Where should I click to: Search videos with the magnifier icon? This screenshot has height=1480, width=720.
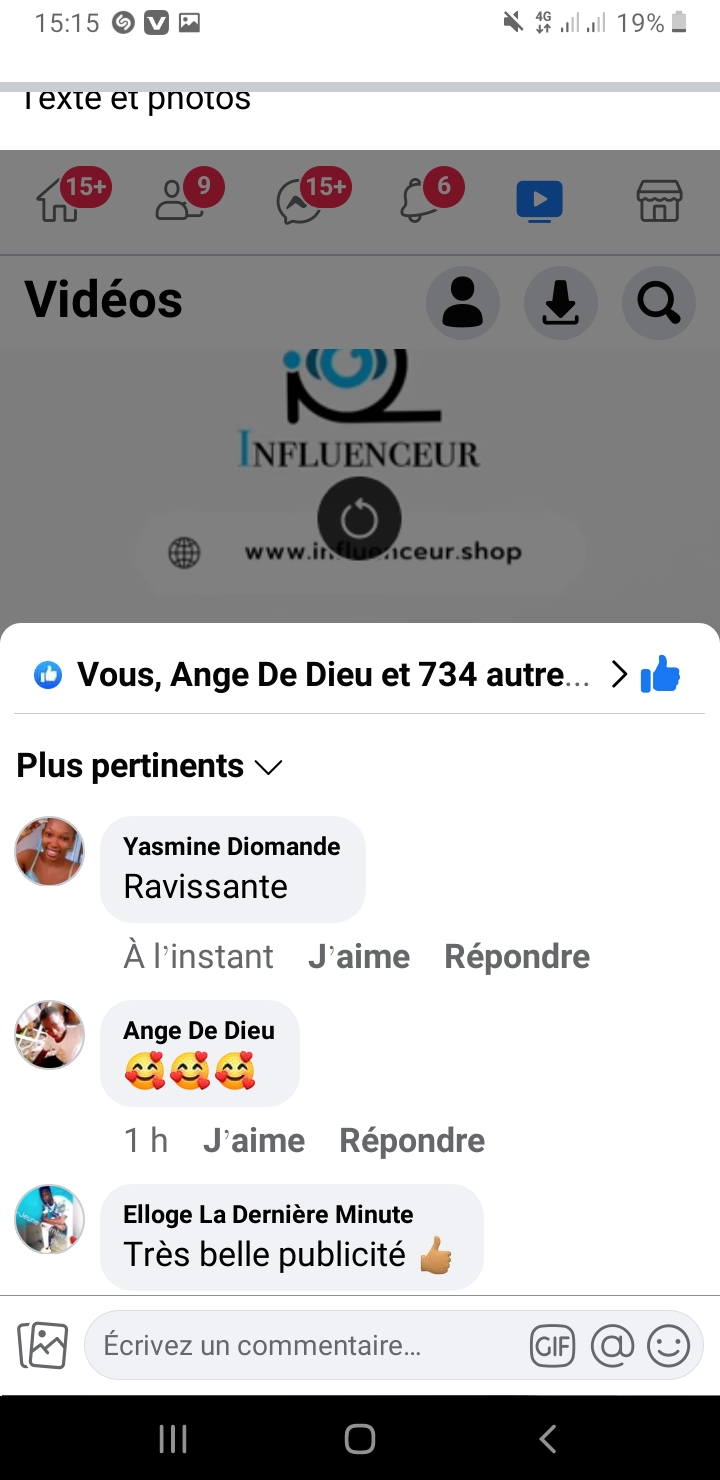pyautogui.click(x=658, y=302)
